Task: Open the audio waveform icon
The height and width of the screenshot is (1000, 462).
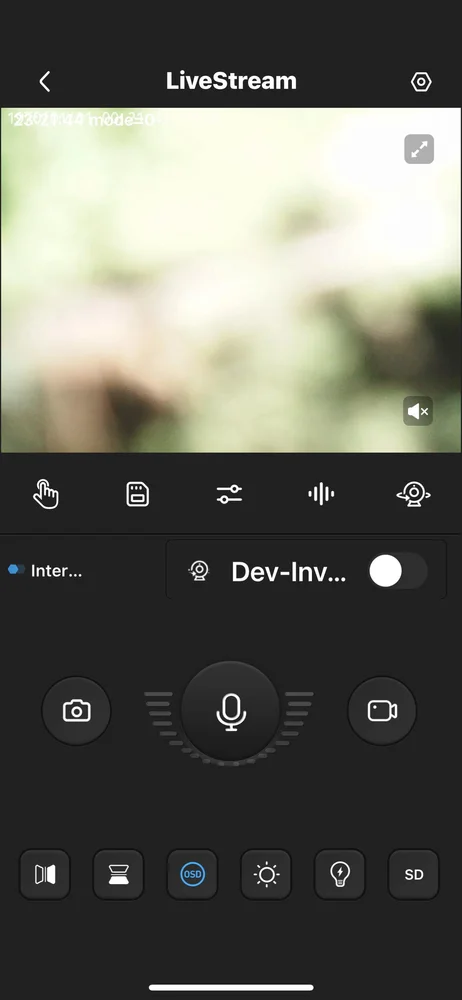Action: coord(321,494)
